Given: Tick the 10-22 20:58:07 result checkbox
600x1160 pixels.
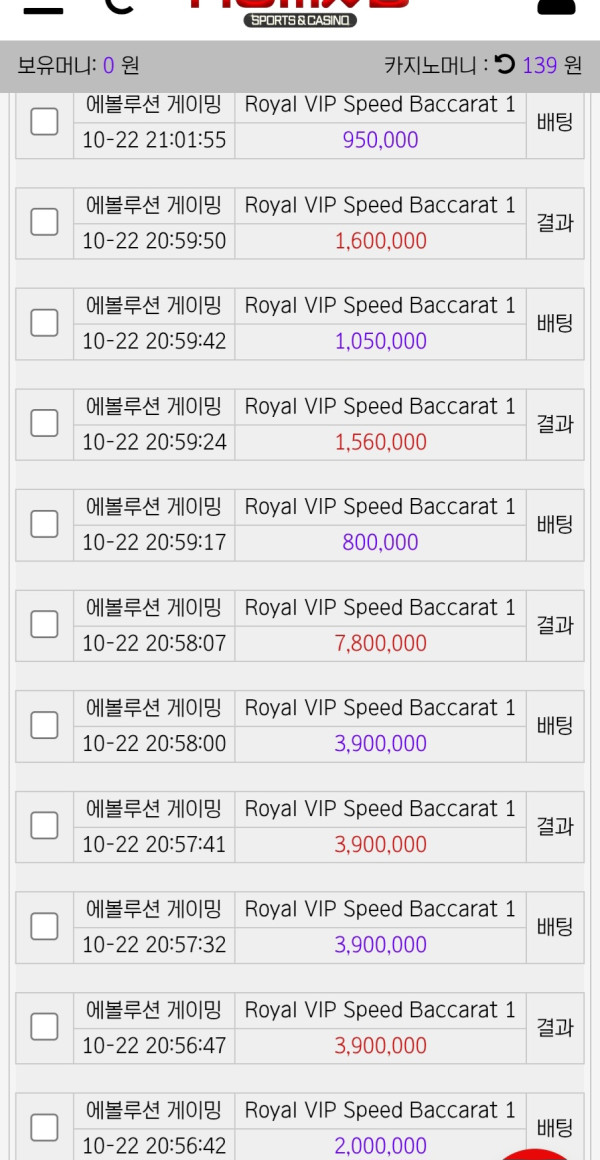Looking at the screenshot, I should [44, 624].
